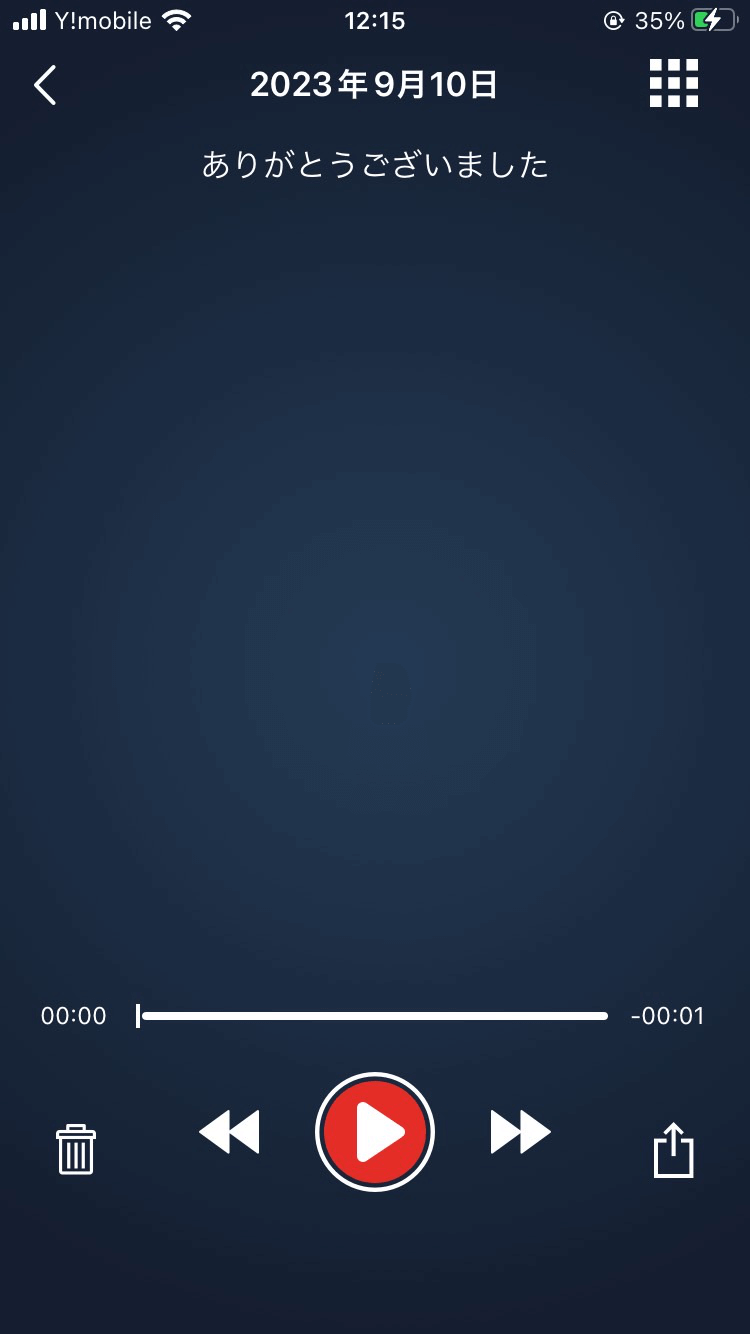The width and height of the screenshot is (750, 1334).
Task: Rewind the recording
Action: (229, 1132)
